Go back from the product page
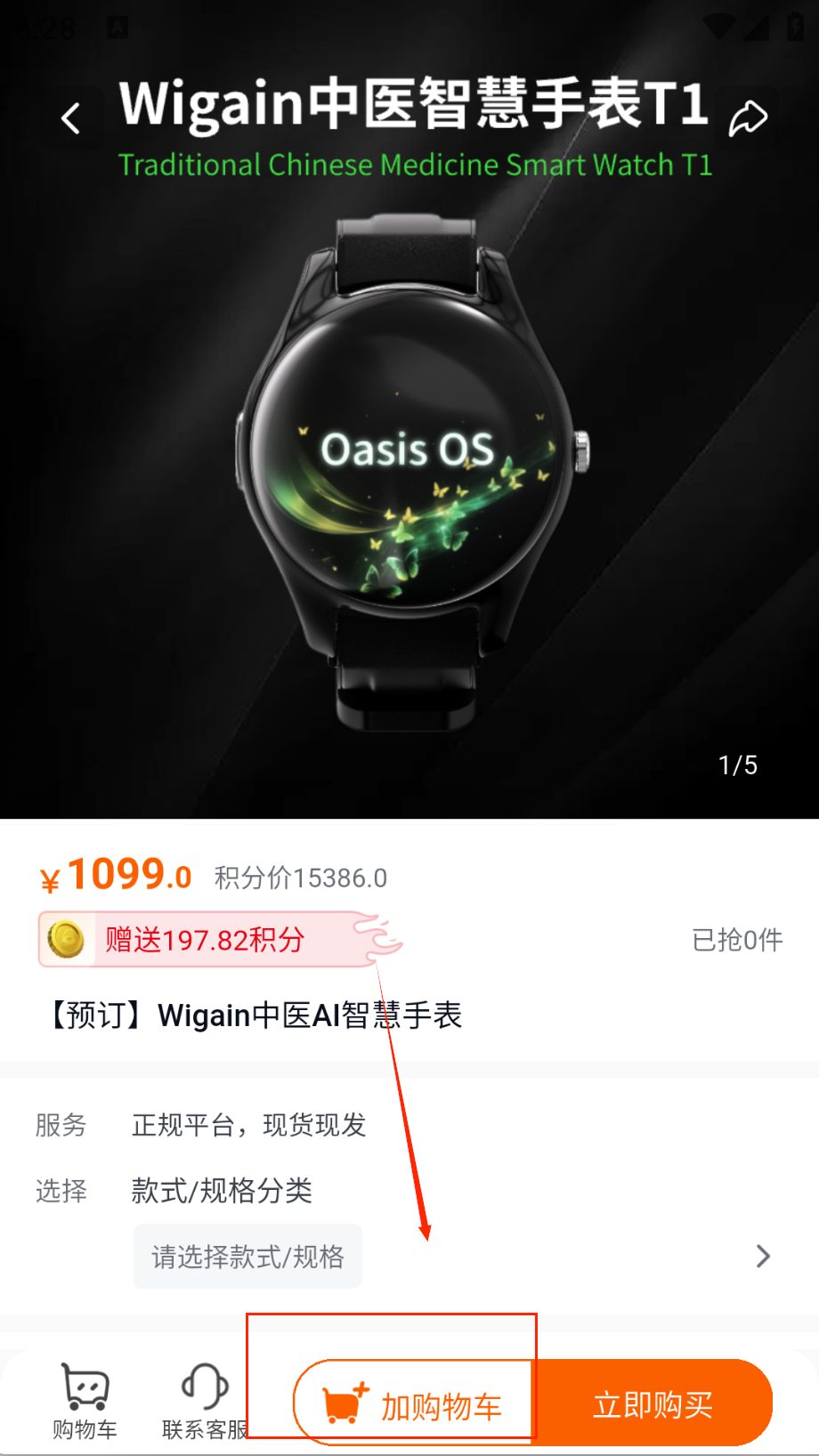 (71, 118)
